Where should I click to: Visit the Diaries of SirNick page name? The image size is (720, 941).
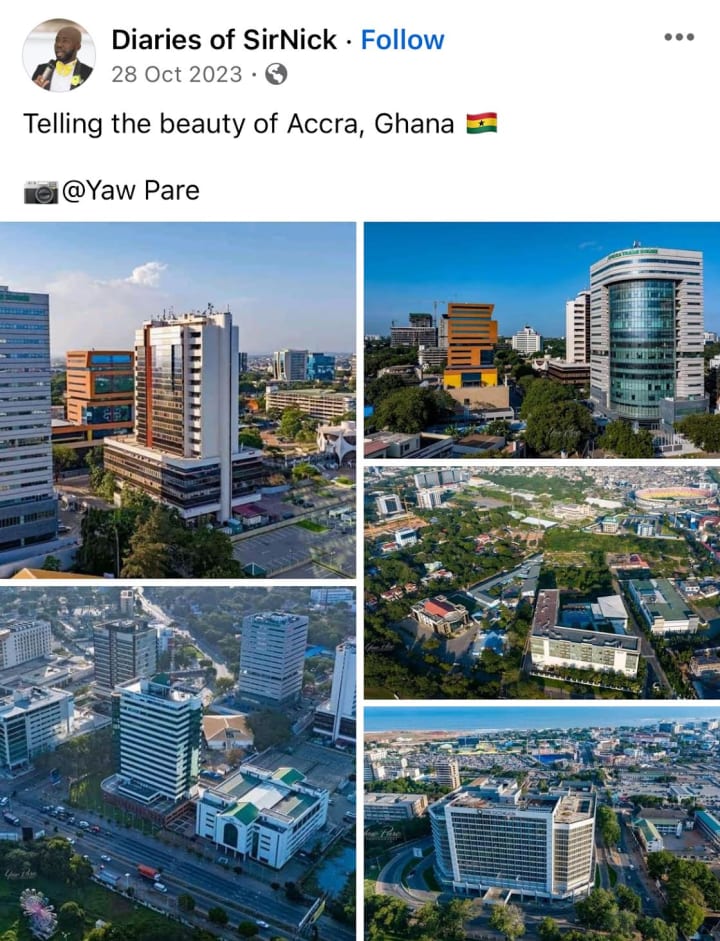(222, 40)
